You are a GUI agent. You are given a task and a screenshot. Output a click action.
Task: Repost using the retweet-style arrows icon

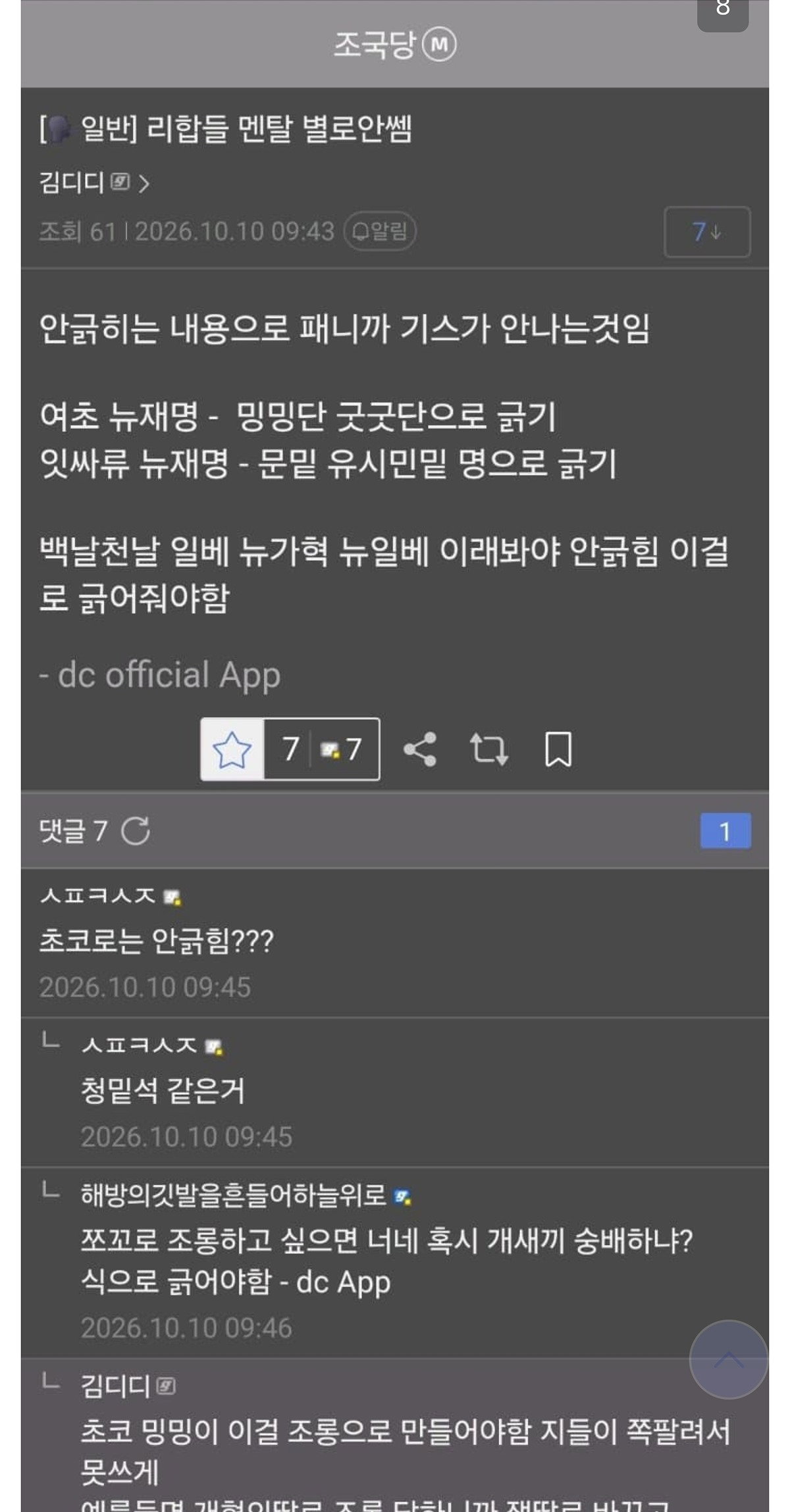pos(488,749)
